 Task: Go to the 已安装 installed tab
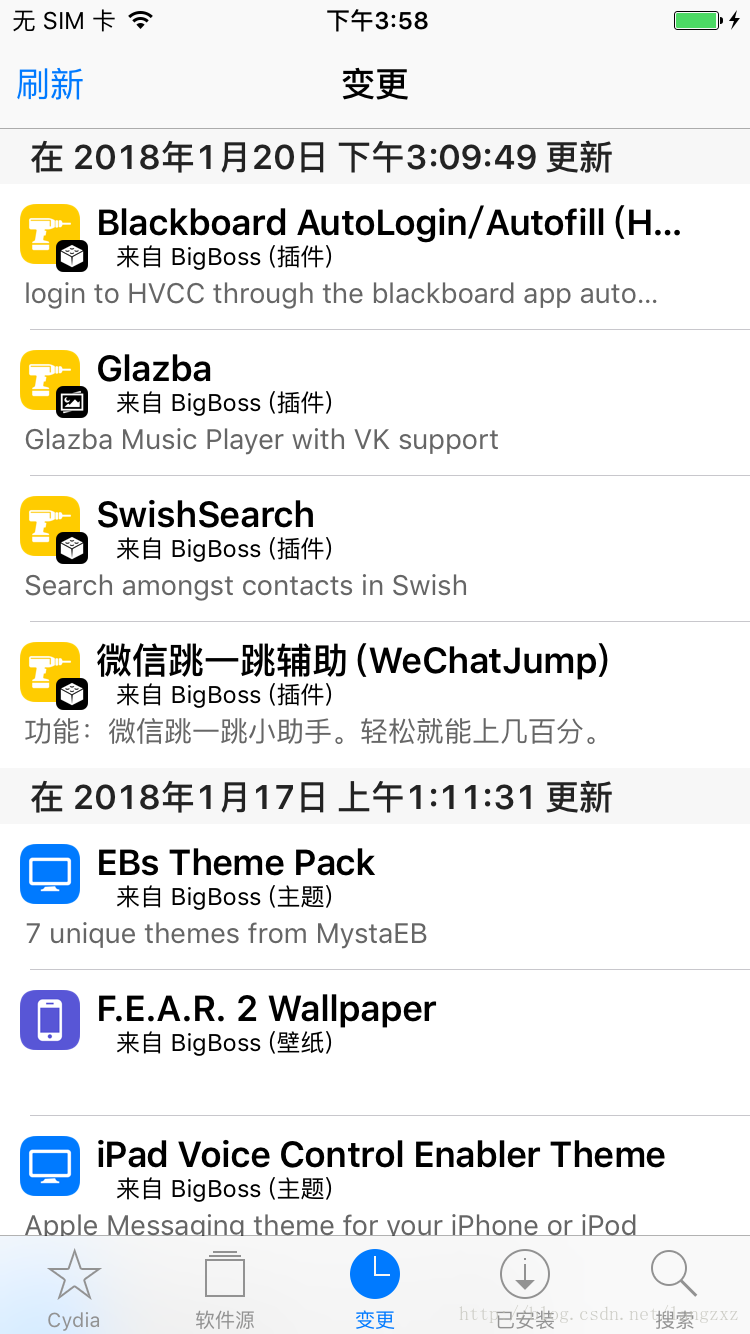(525, 1288)
